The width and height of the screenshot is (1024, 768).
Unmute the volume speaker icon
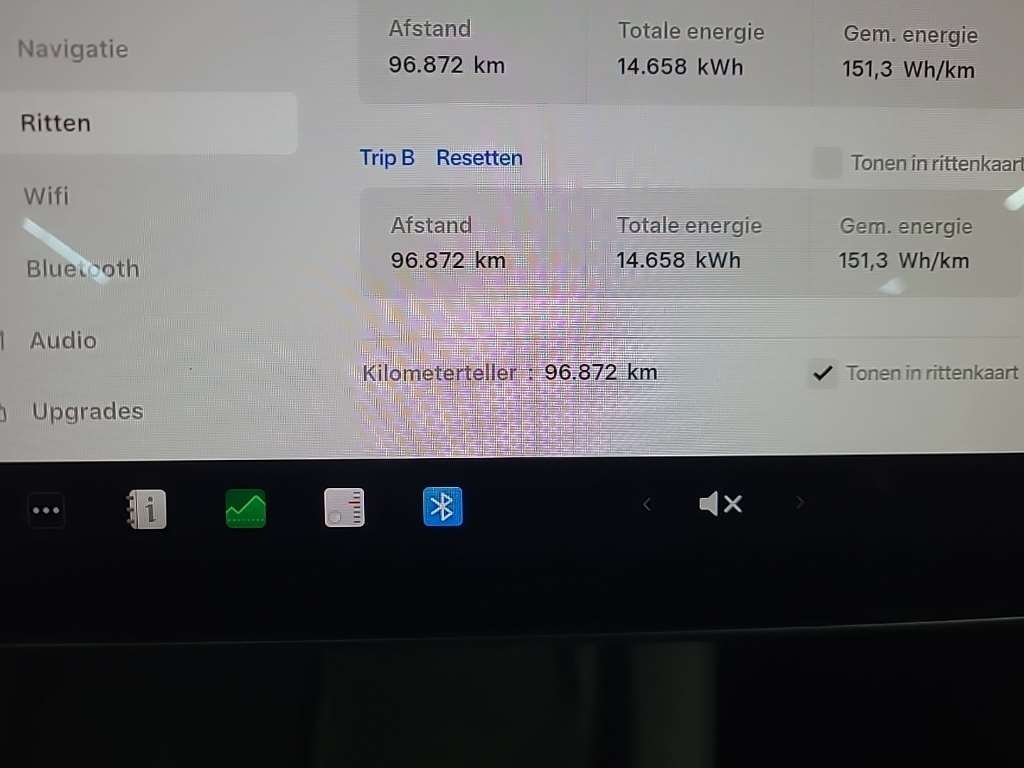click(x=720, y=504)
